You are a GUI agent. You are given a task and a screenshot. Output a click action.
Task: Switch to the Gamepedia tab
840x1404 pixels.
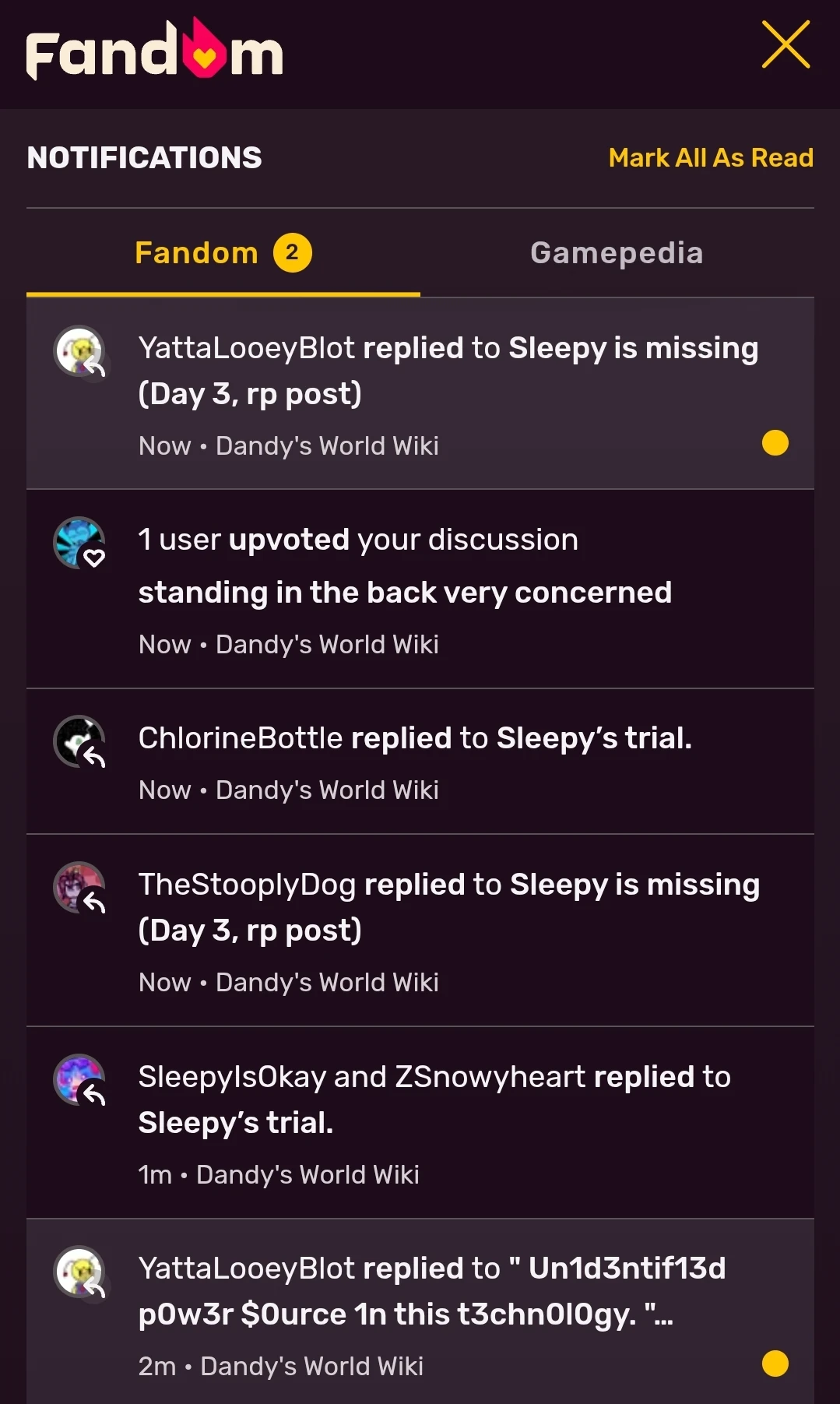[x=617, y=253]
